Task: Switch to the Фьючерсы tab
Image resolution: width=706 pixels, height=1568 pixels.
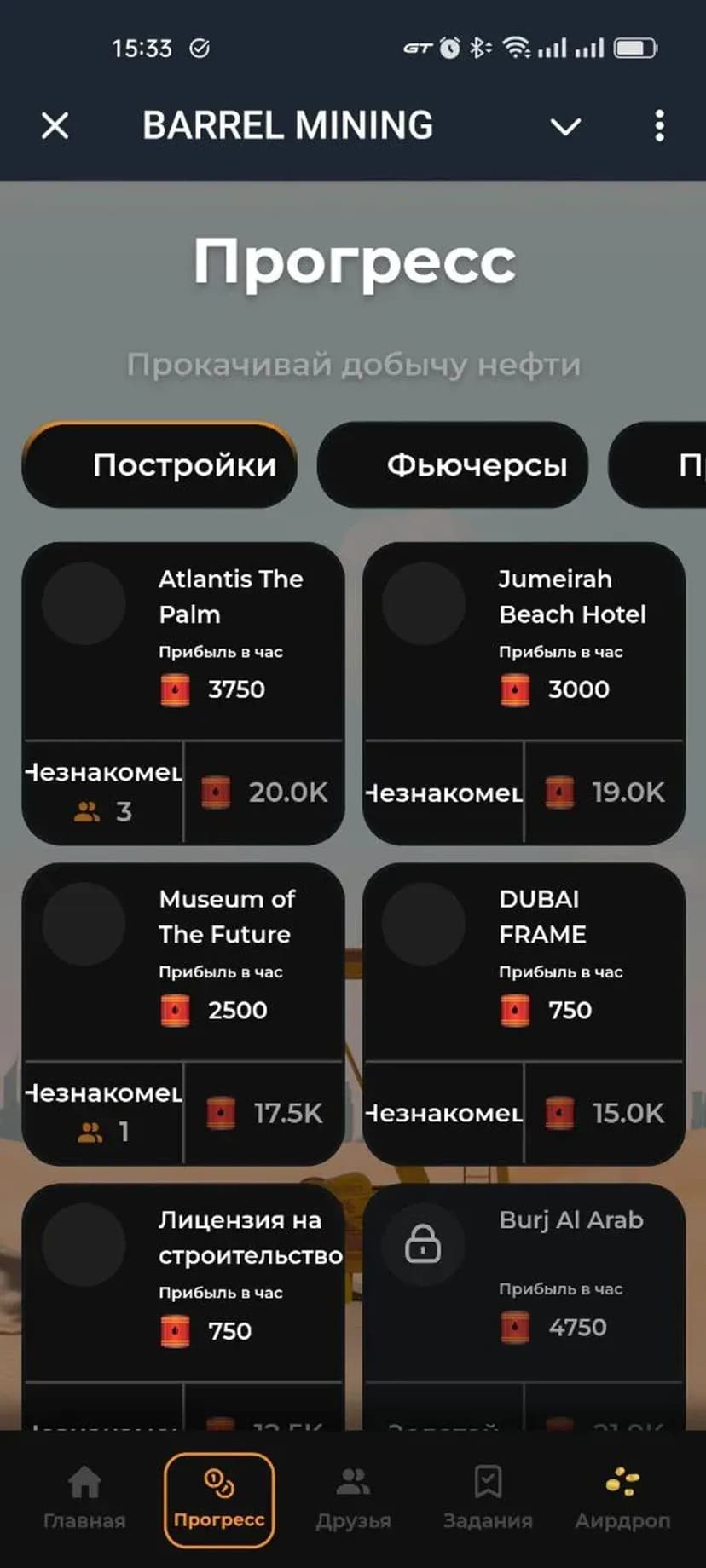Action: pyautogui.click(x=453, y=465)
